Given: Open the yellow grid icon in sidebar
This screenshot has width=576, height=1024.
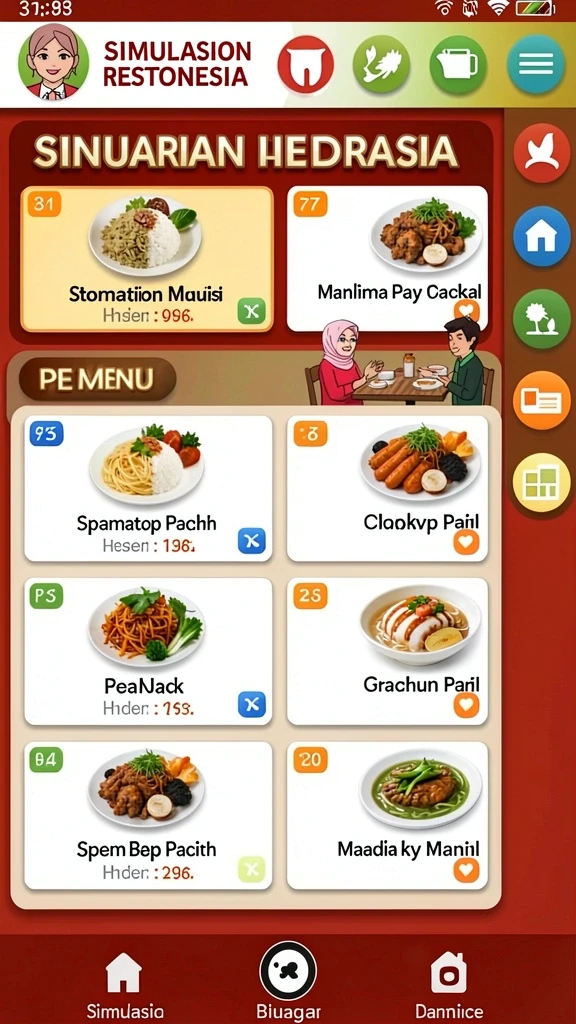Looking at the screenshot, I should 541,483.
